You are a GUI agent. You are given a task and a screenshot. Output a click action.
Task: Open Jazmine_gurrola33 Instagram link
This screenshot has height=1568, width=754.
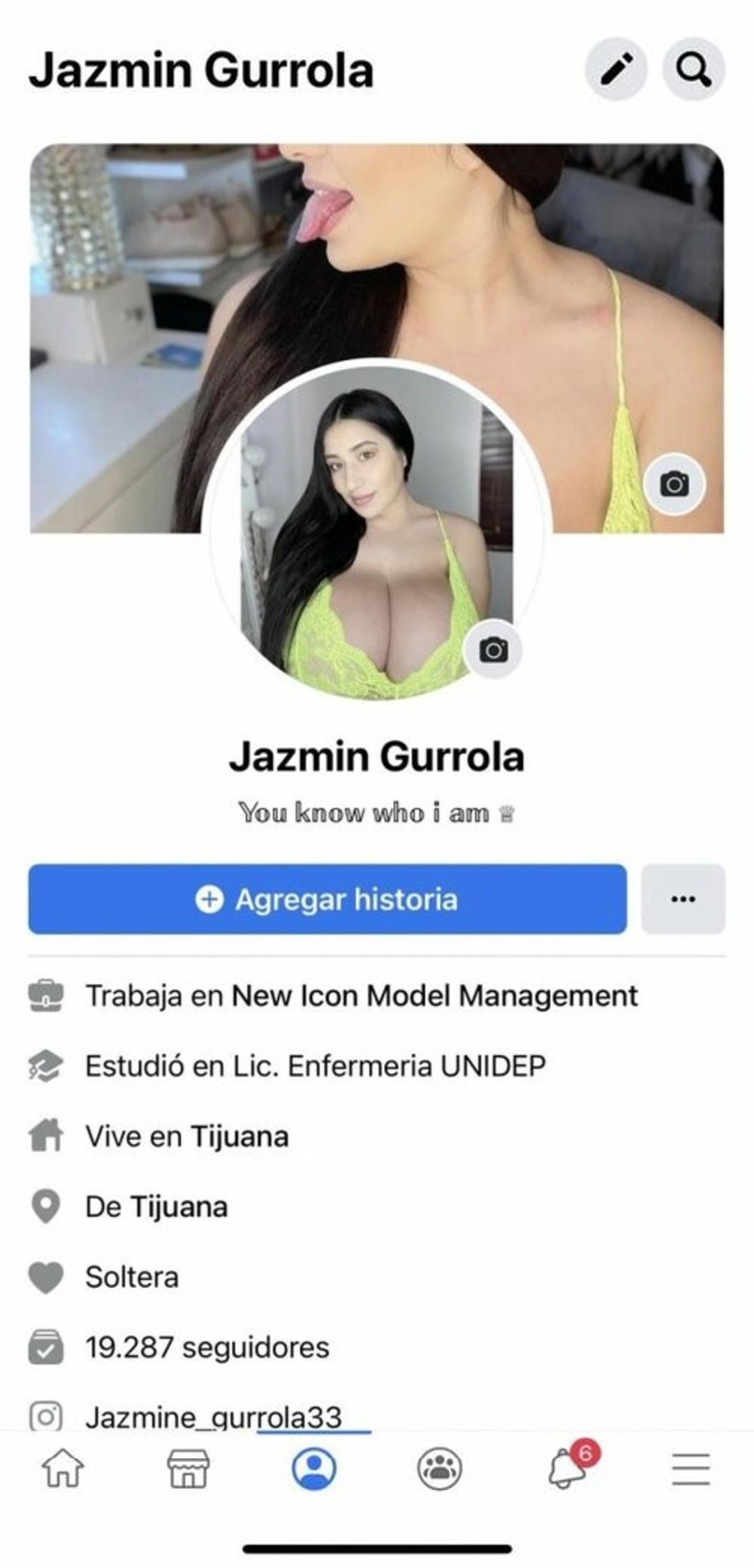click(214, 1417)
